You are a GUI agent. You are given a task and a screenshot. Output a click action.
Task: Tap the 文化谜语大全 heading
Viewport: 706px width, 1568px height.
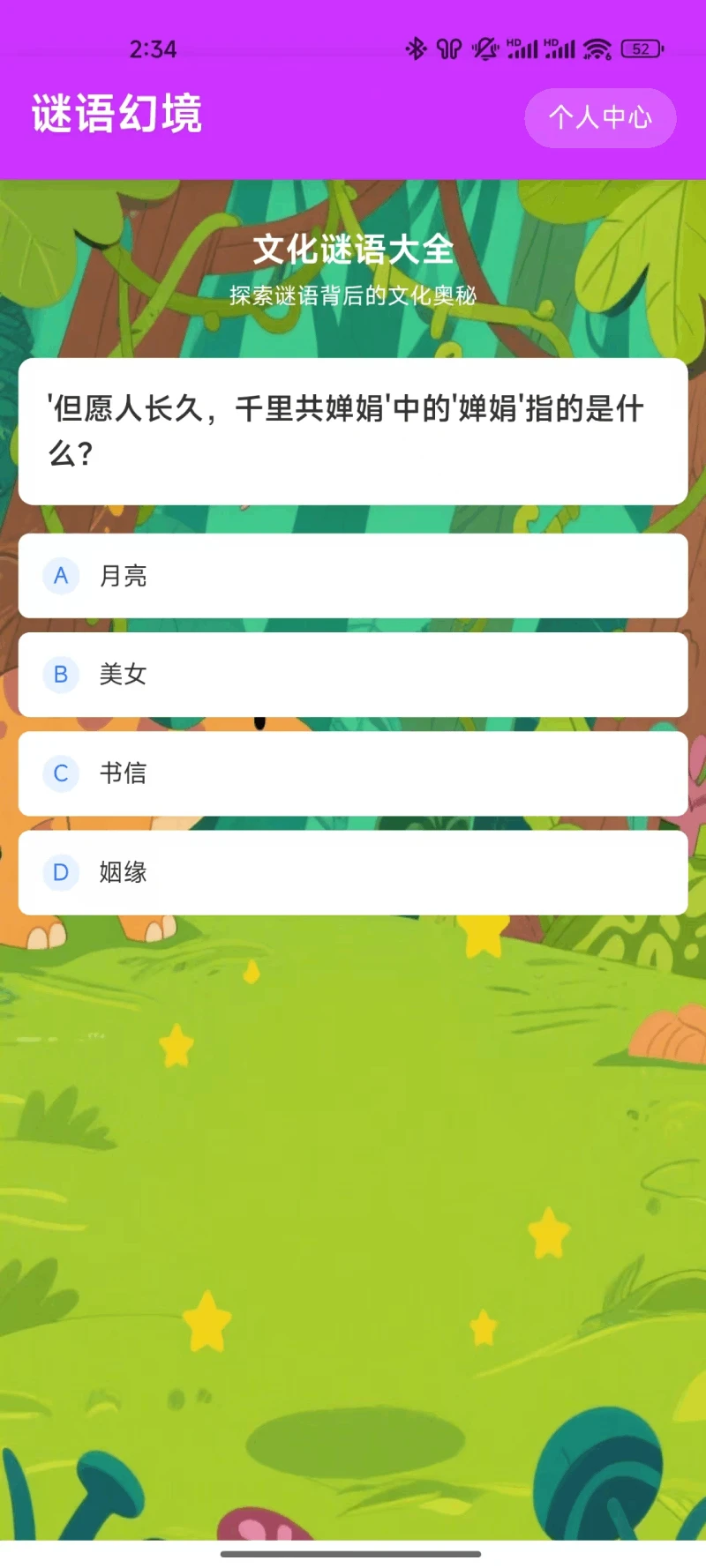[353, 250]
